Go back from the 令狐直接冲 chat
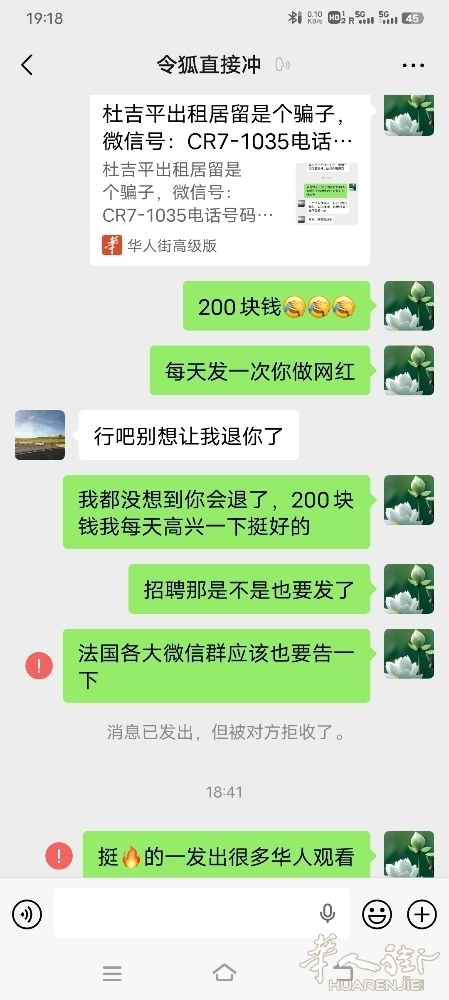Image resolution: width=449 pixels, height=1000 pixels. point(27,65)
